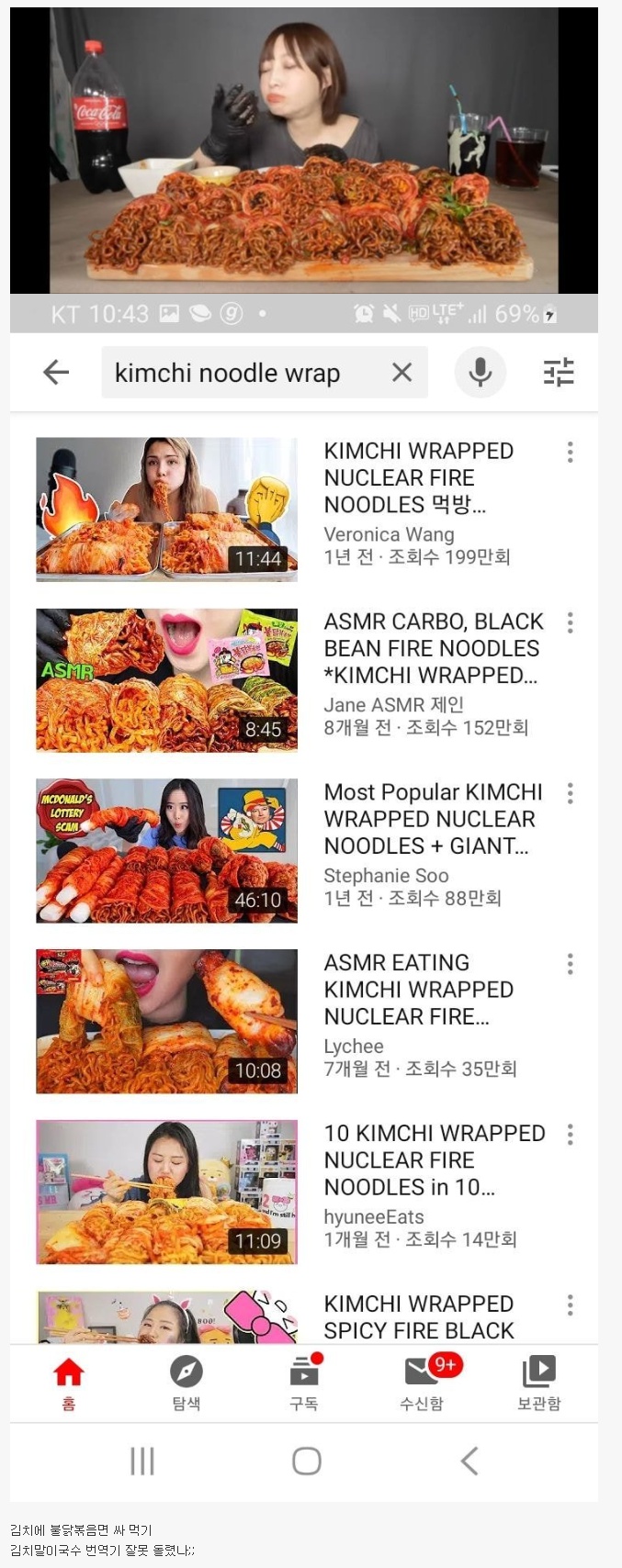Open the 보관함 library tab
622x1568 pixels.
point(539,1383)
